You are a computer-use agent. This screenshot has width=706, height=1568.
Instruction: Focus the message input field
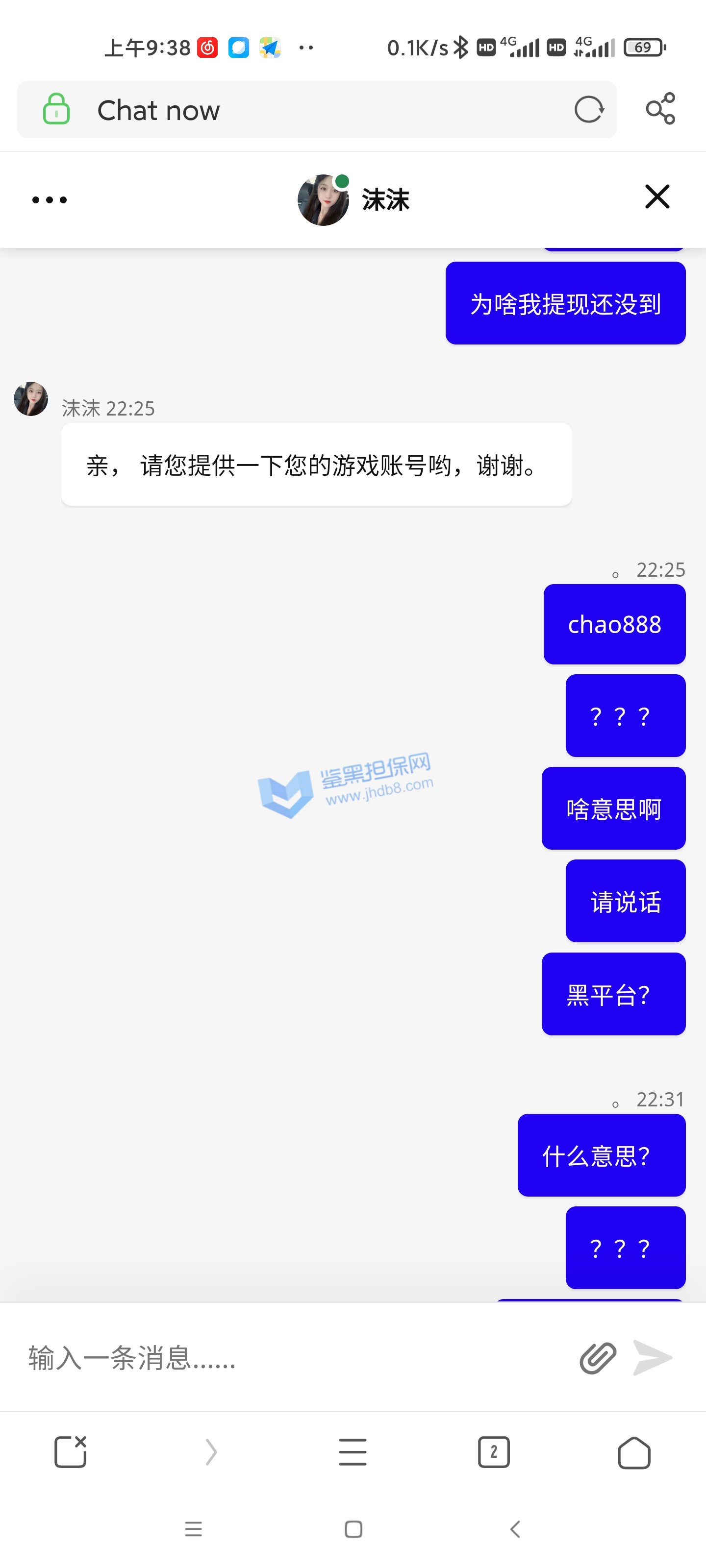pyautogui.click(x=292, y=1358)
